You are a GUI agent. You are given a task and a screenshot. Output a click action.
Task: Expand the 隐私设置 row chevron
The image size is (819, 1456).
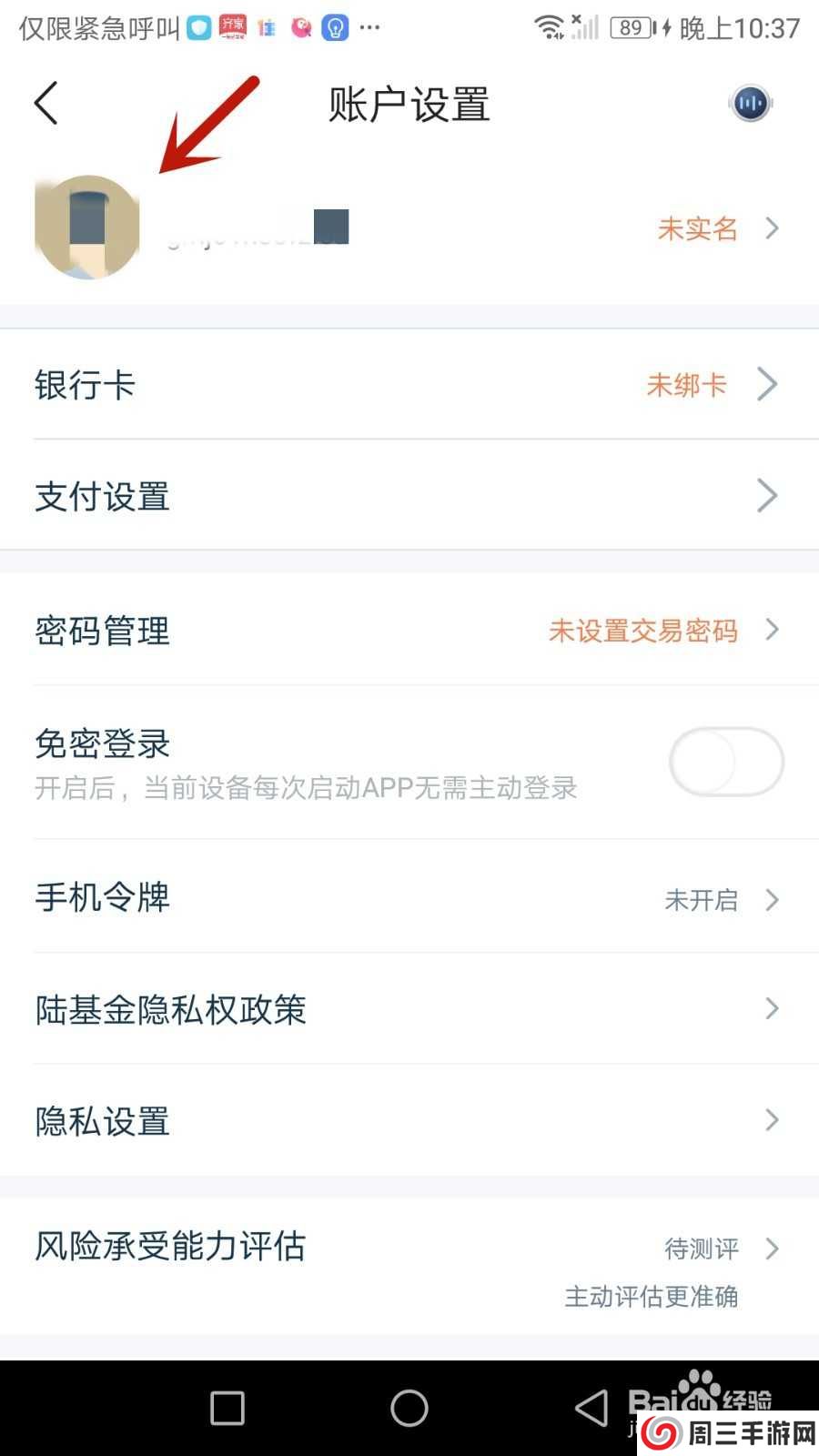tap(769, 1119)
